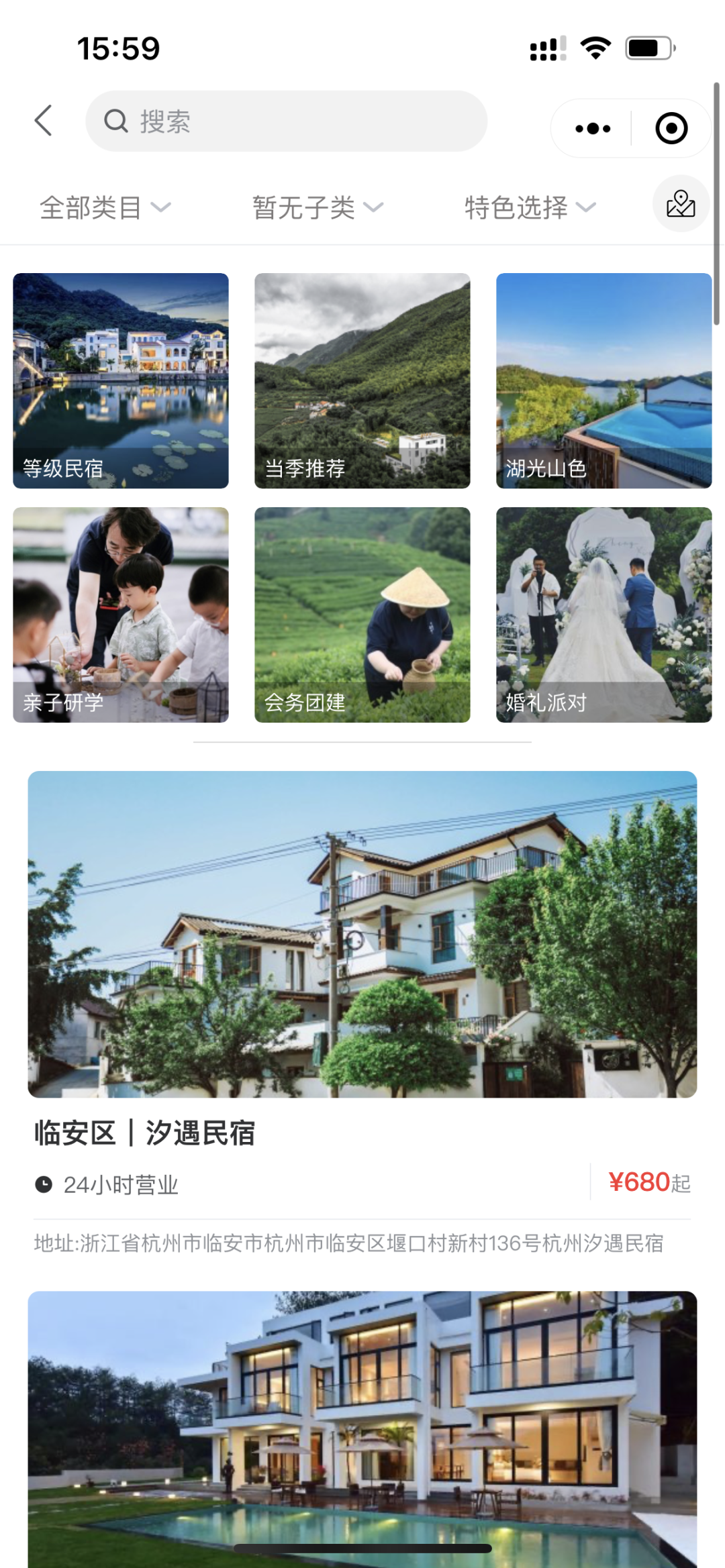Select the 湖光山色 category tile
The height and width of the screenshot is (1568, 725).
[x=603, y=380]
